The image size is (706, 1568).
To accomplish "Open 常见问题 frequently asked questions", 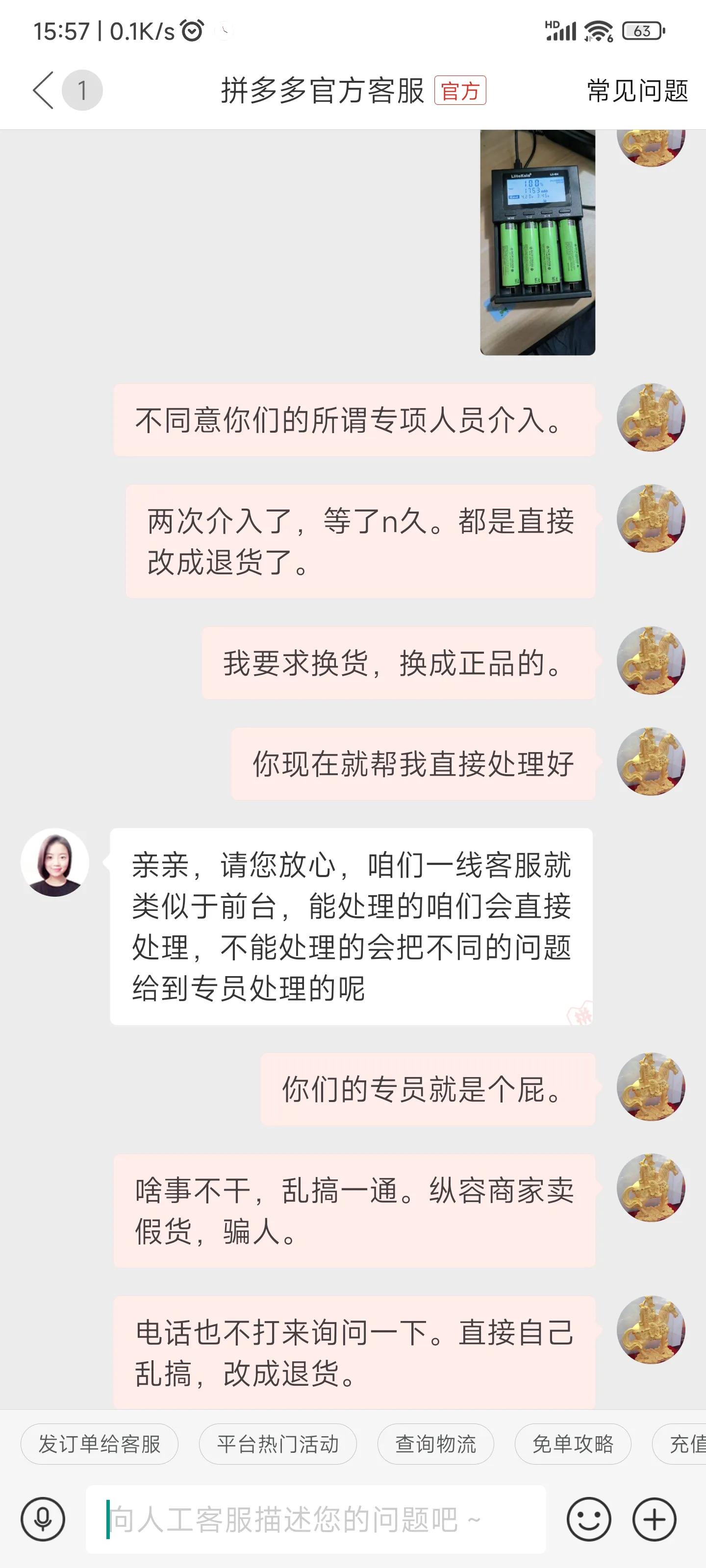I will click(635, 90).
